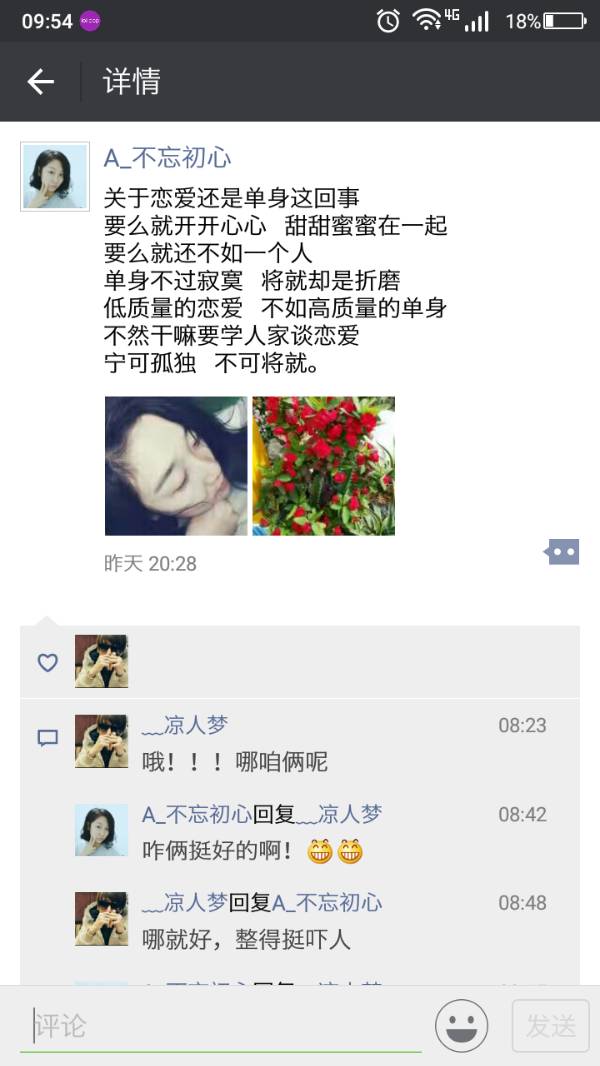Image resolution: width=600 pixels, height=1066 pixels.
Task: Open the poster's avatar at post top
Action: click(55, 176)
